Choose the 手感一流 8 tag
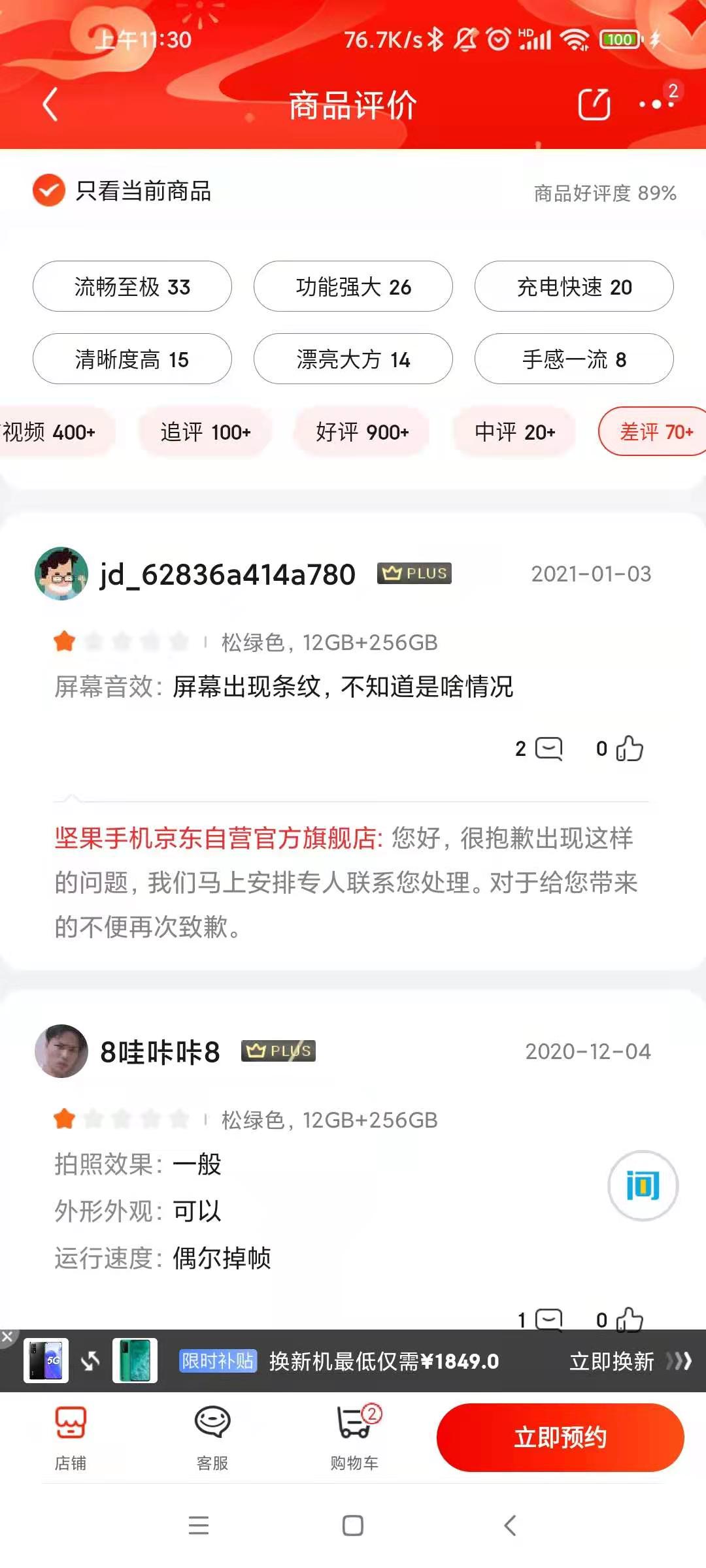Image resolution: width=706 pixels, height=1568 pixels. pos(574,359)
